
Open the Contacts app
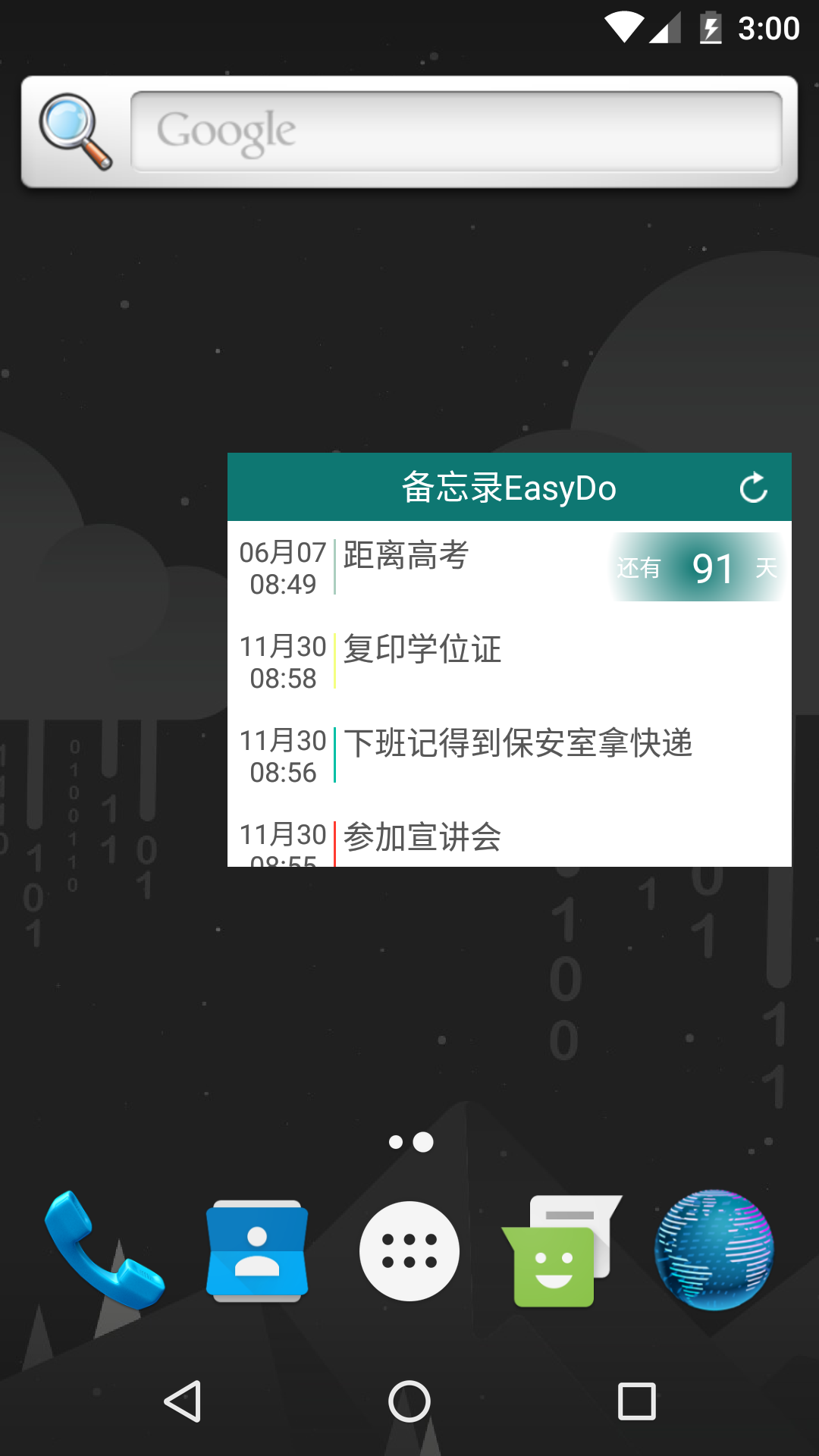[256, 1250]
